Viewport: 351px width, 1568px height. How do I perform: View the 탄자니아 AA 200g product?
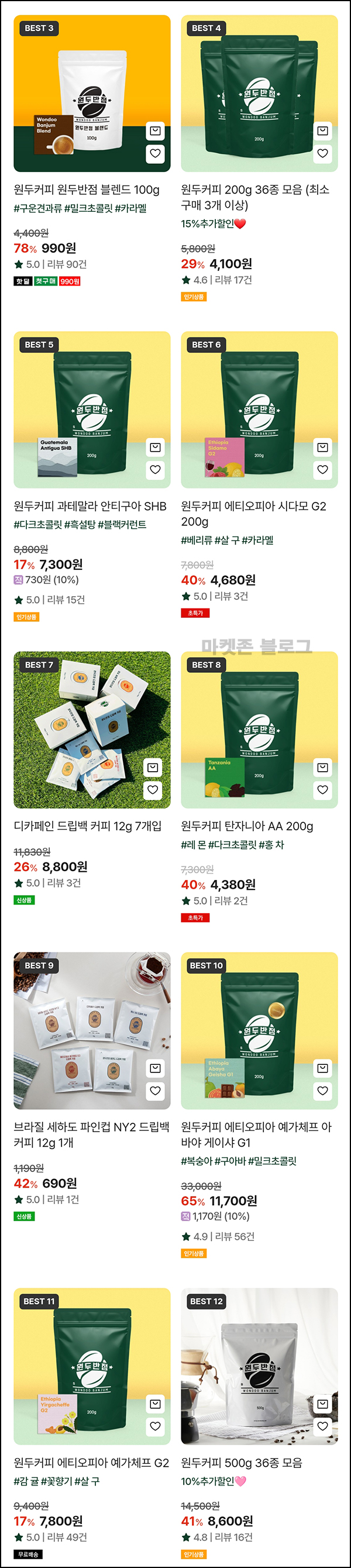tap(247, 826)
